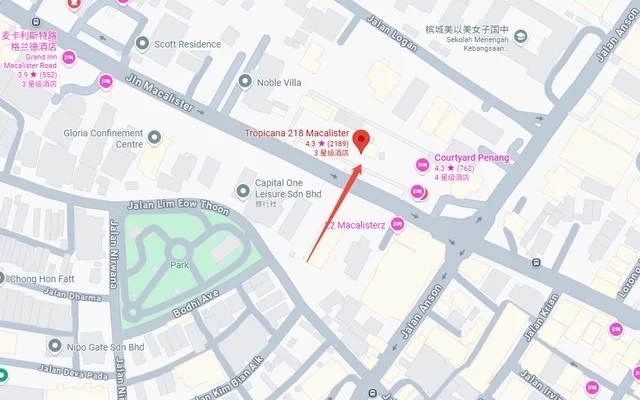Open the Scott Residence place marker
This screenshot has width=640, height=400.
click(x=143, y=44)
